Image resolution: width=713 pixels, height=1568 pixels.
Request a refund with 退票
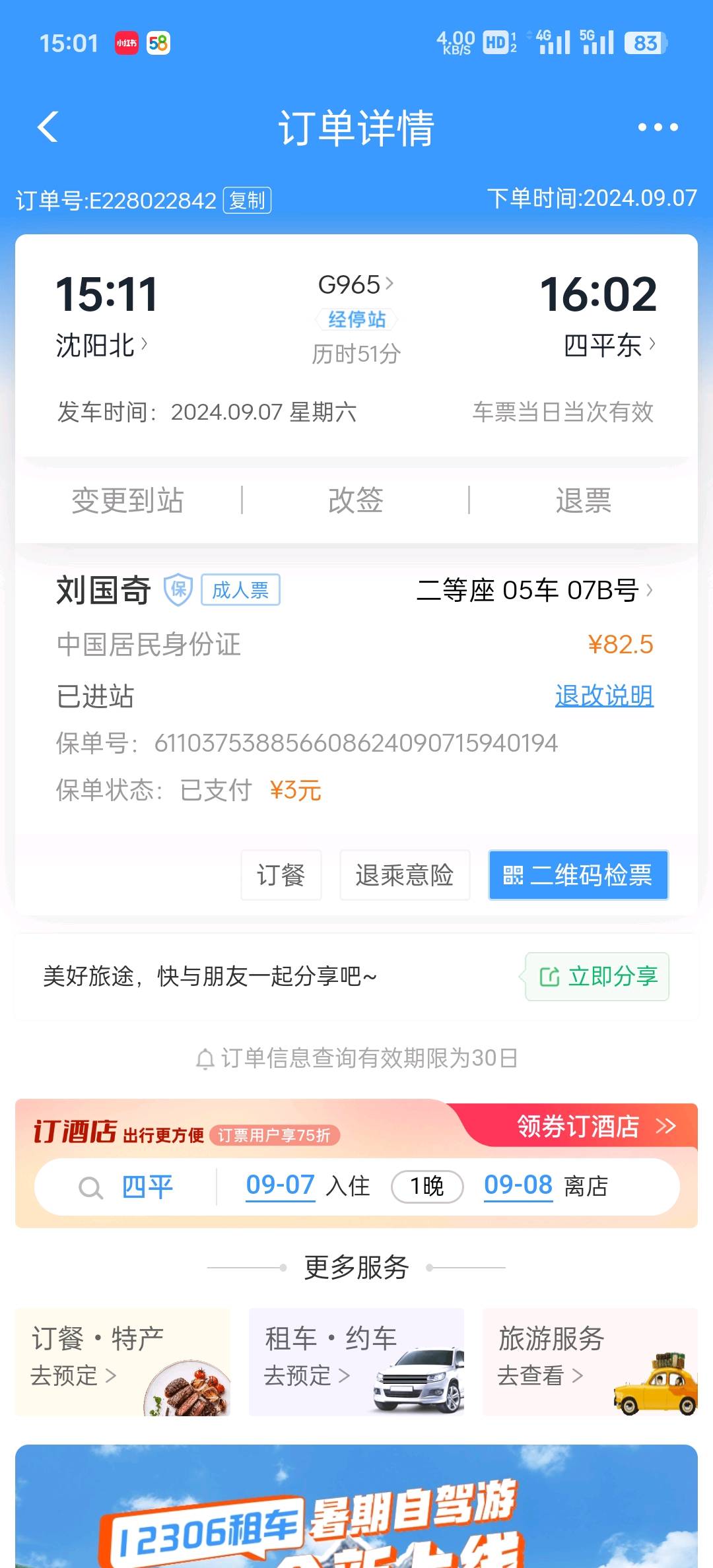583,500
